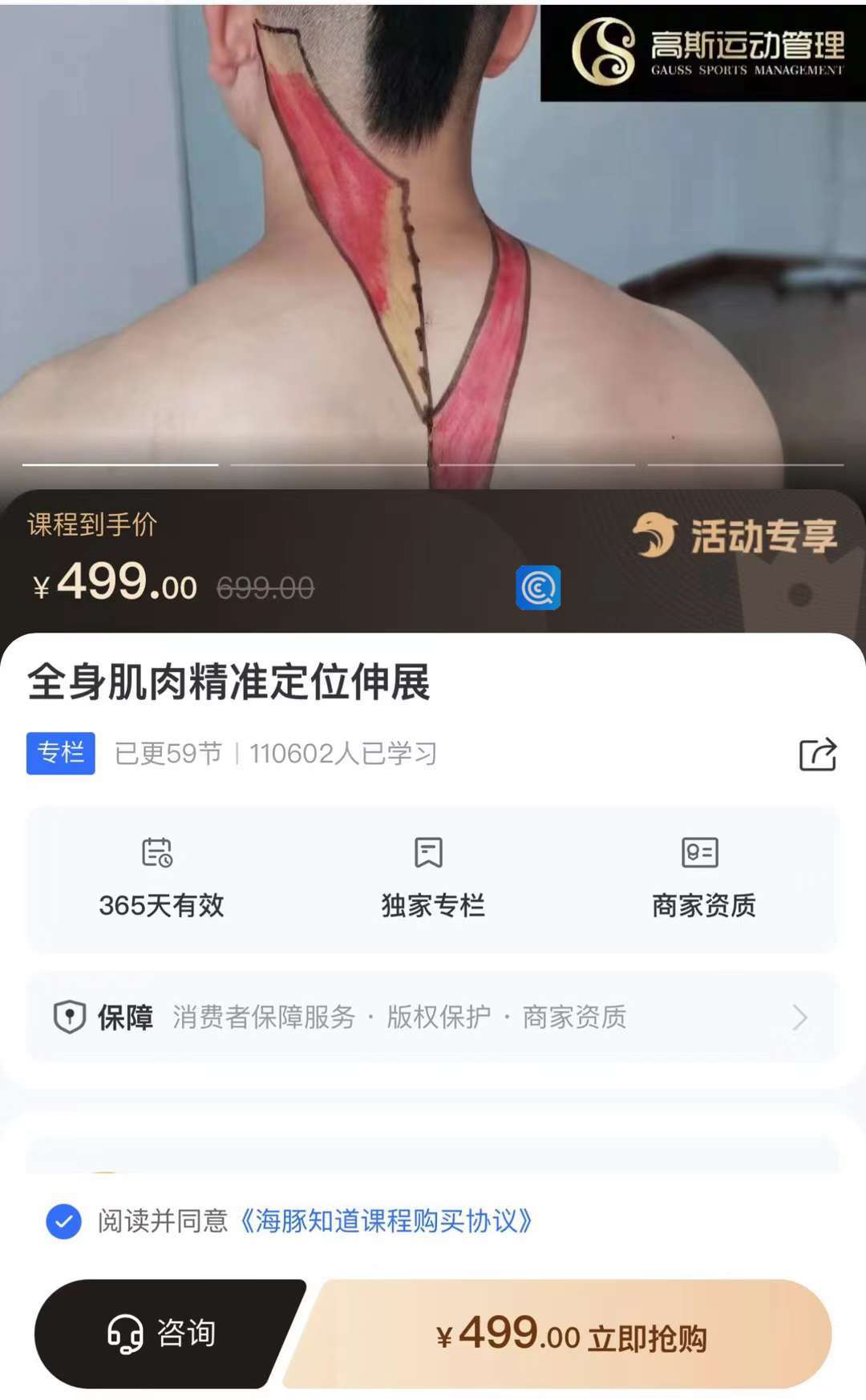Share this muscle stretching course
The width and height of the screenshot is (866, 1400).
pyautogui.click(x=817, y=755)
